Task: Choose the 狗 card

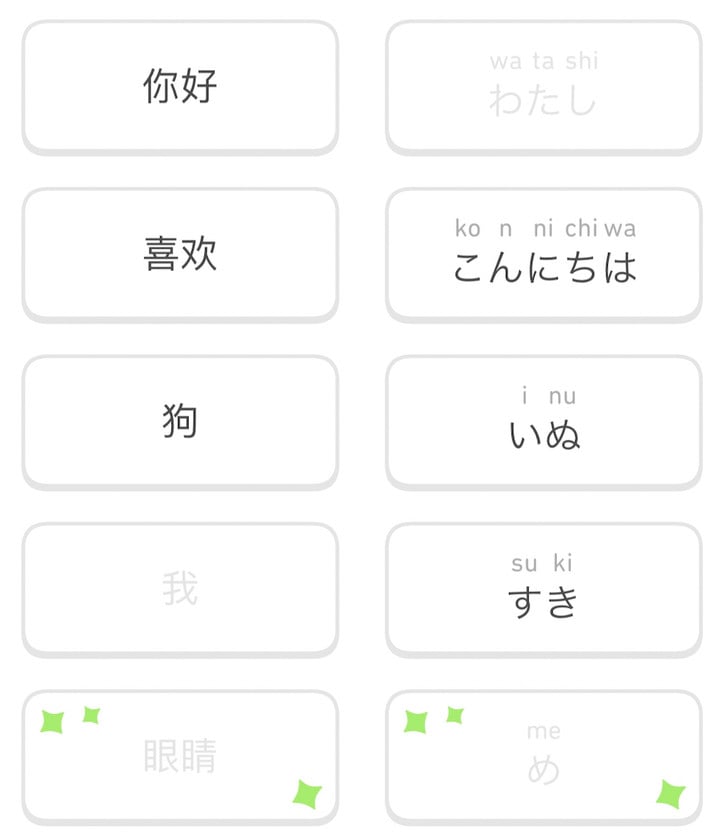Action: [180, 421]
